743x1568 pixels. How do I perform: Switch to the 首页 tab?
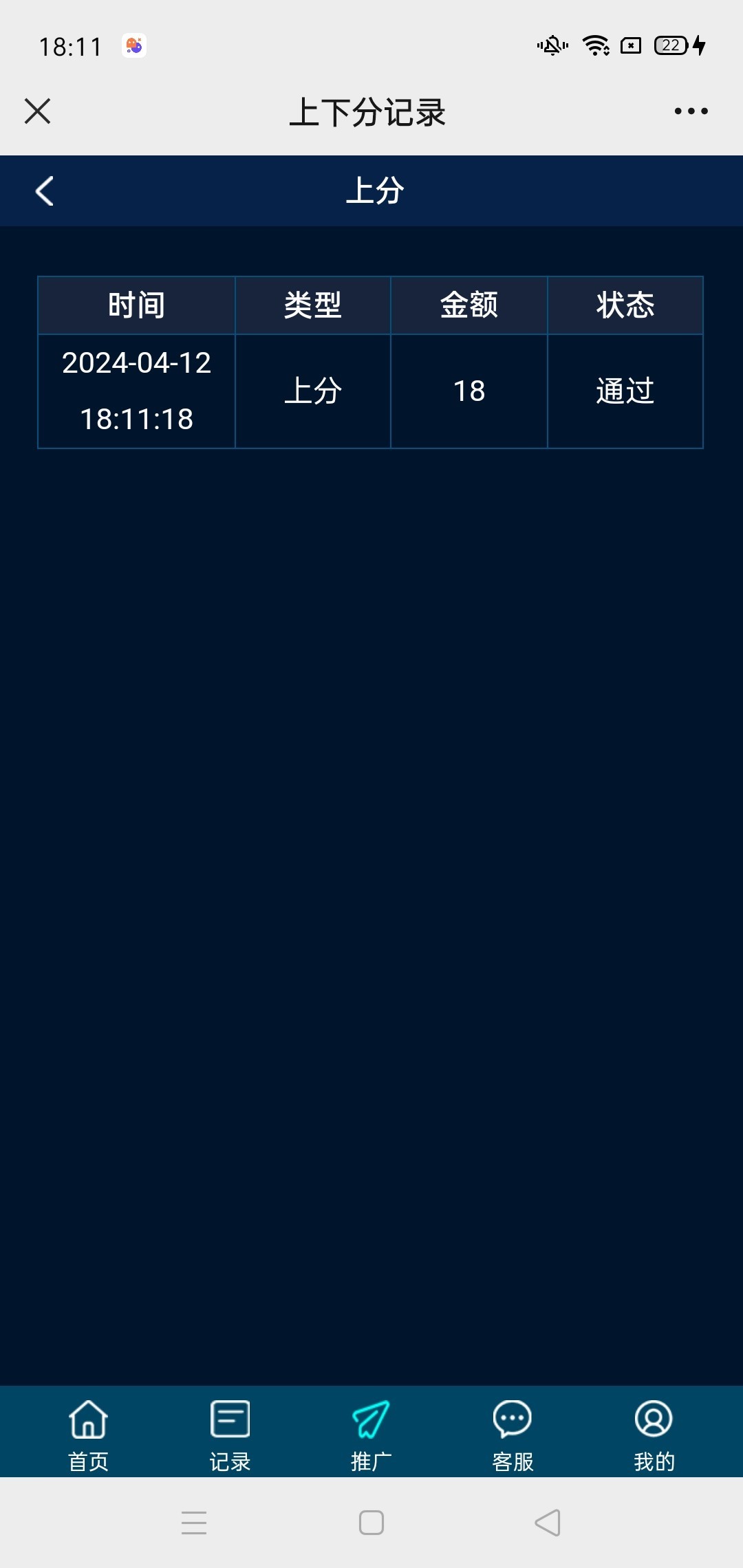click(x=89, y=1432)
